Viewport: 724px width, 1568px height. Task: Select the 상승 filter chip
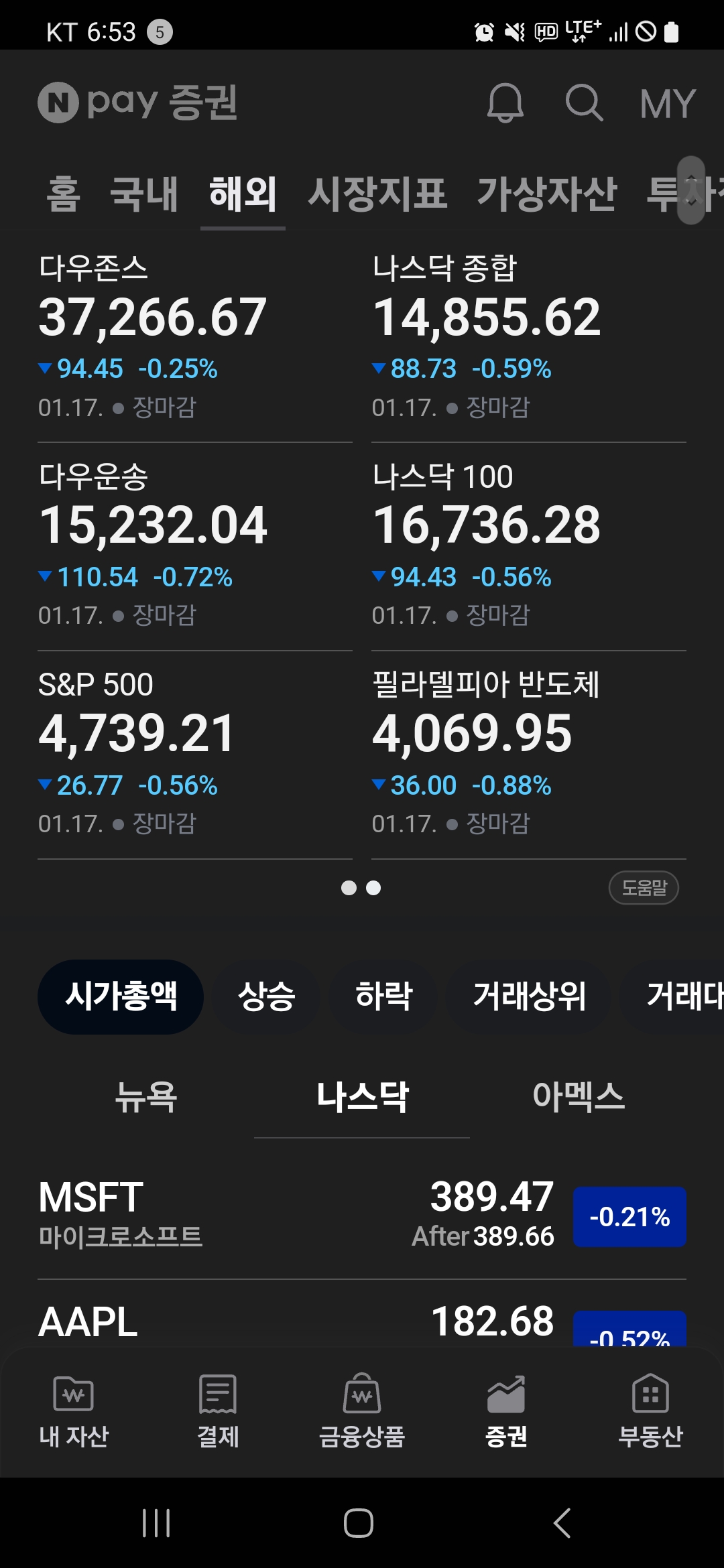coord(266,996)
